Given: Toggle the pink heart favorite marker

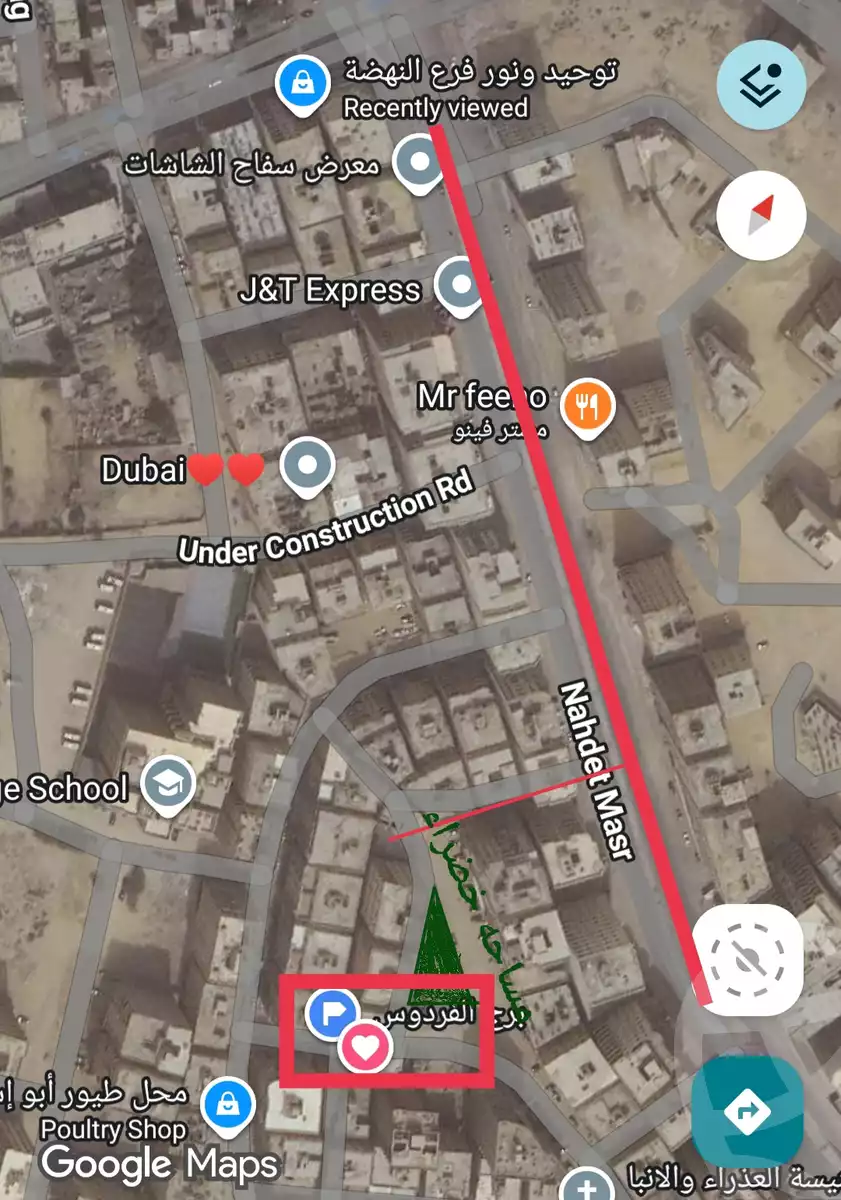Looking at the screenshot, I should pyautogui.click(x=367, y=1044).
